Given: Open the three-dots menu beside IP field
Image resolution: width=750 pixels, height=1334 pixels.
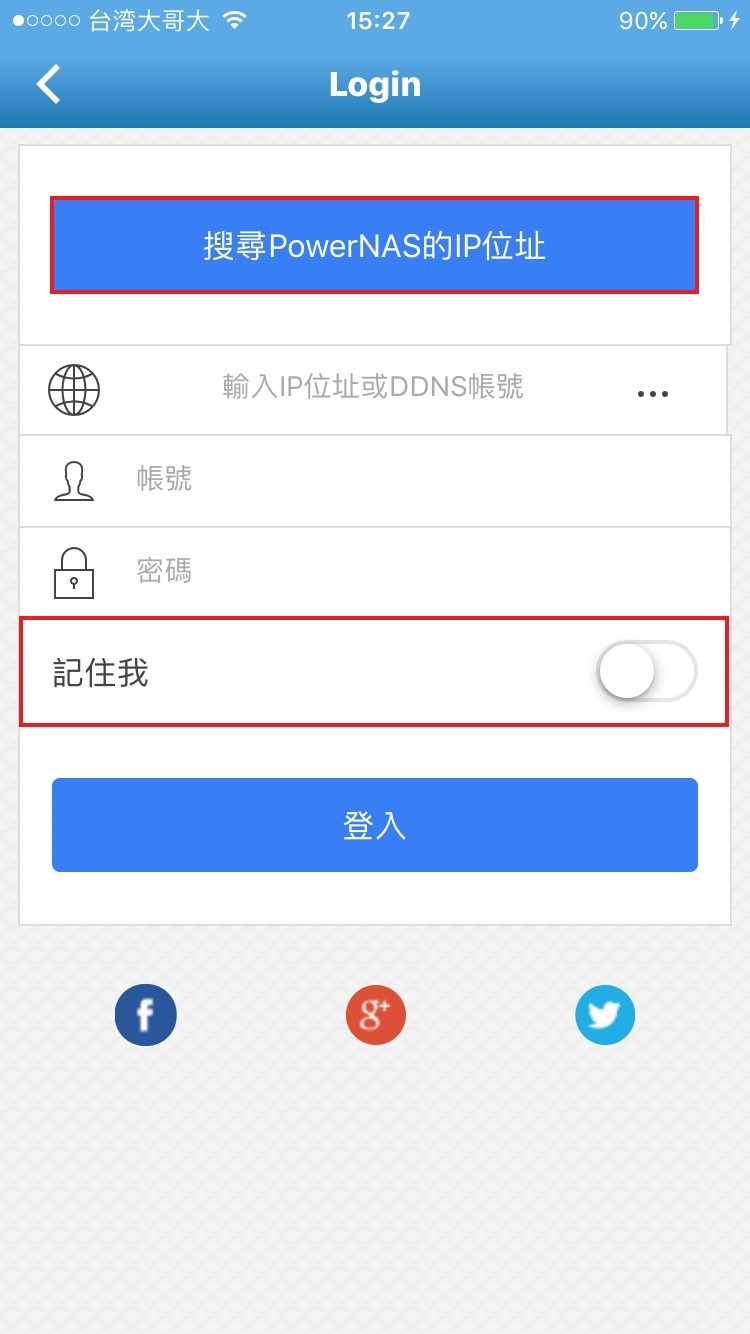Looking at the screenshot, I should click(652, 393).
